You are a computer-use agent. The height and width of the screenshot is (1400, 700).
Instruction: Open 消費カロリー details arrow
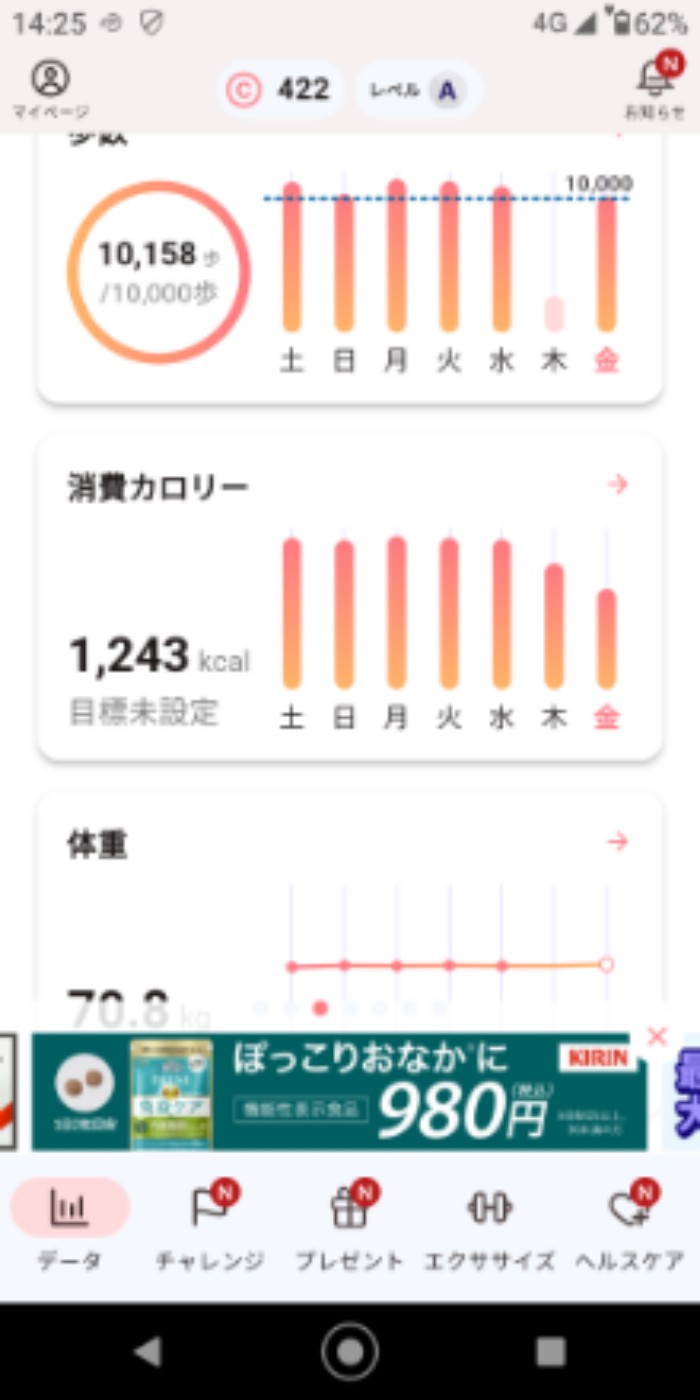click(618, 485)
